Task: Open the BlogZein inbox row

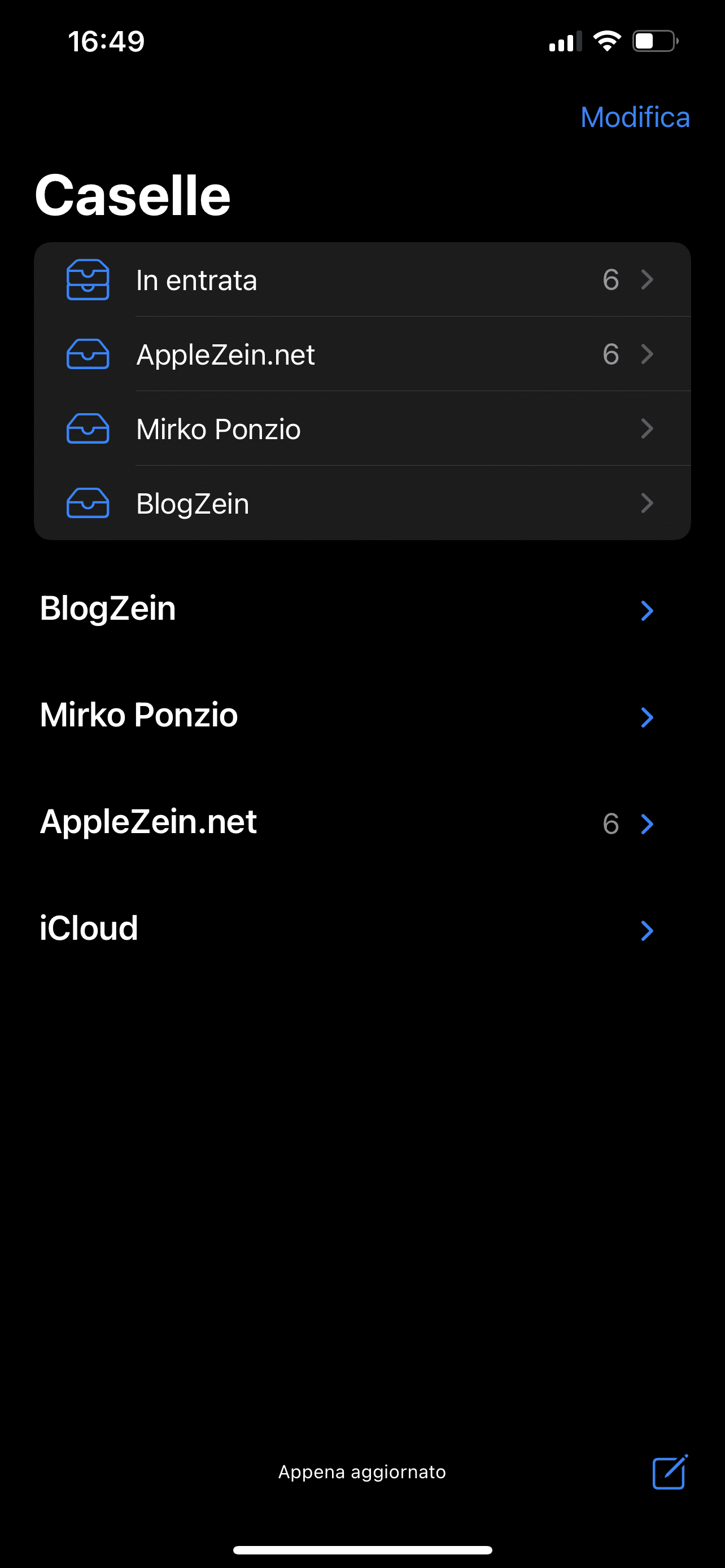Action: point(362,503)
